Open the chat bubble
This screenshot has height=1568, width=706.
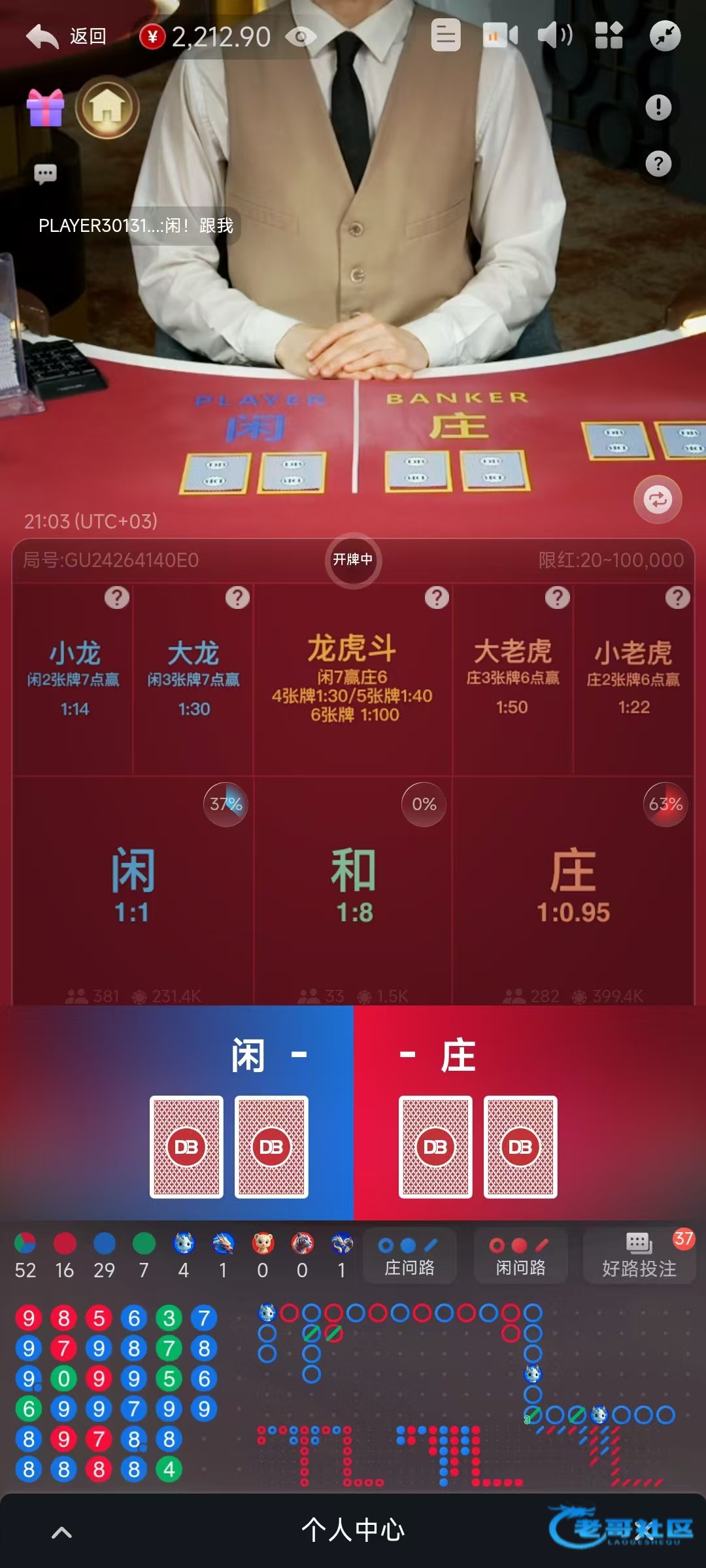pos(45,174)
